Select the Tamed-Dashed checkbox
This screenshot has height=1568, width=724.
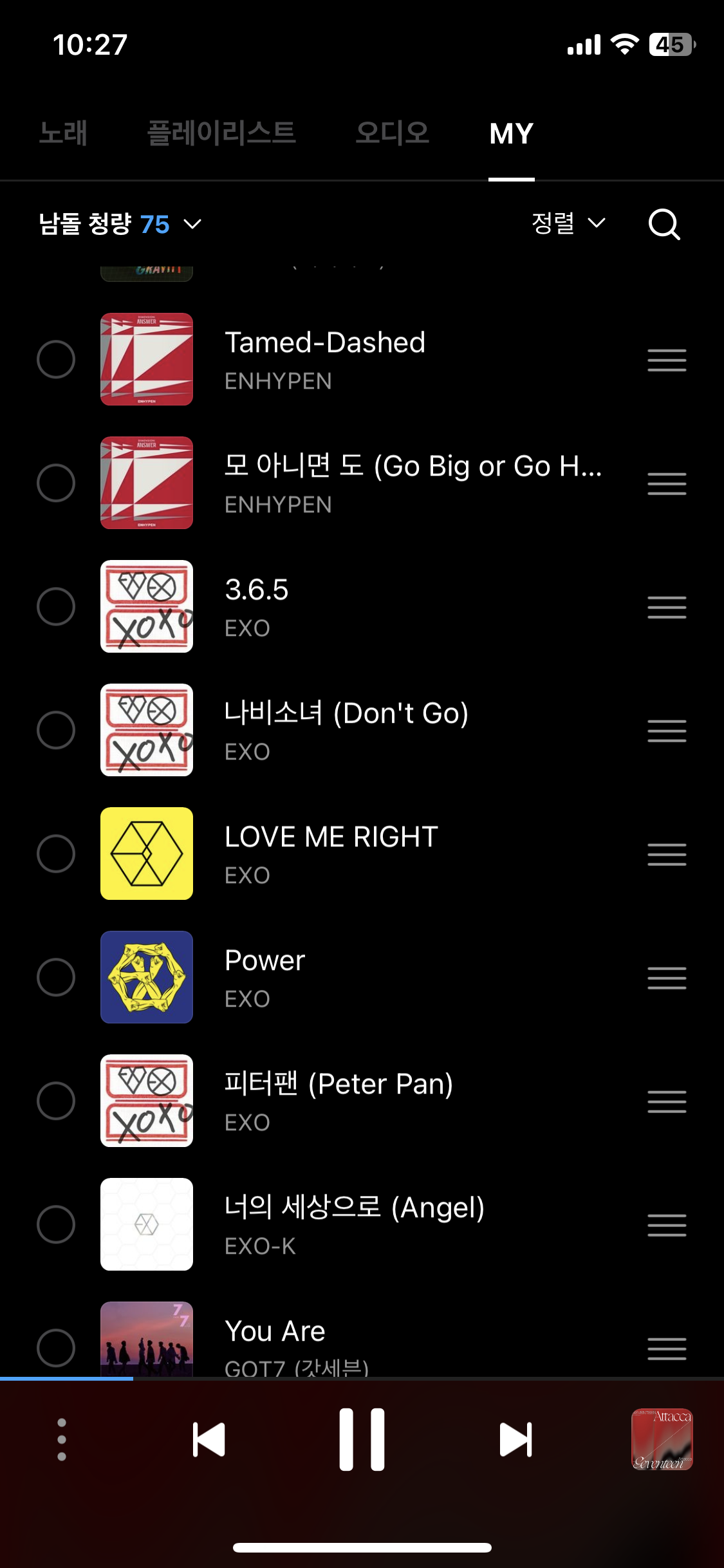[56, 359]
